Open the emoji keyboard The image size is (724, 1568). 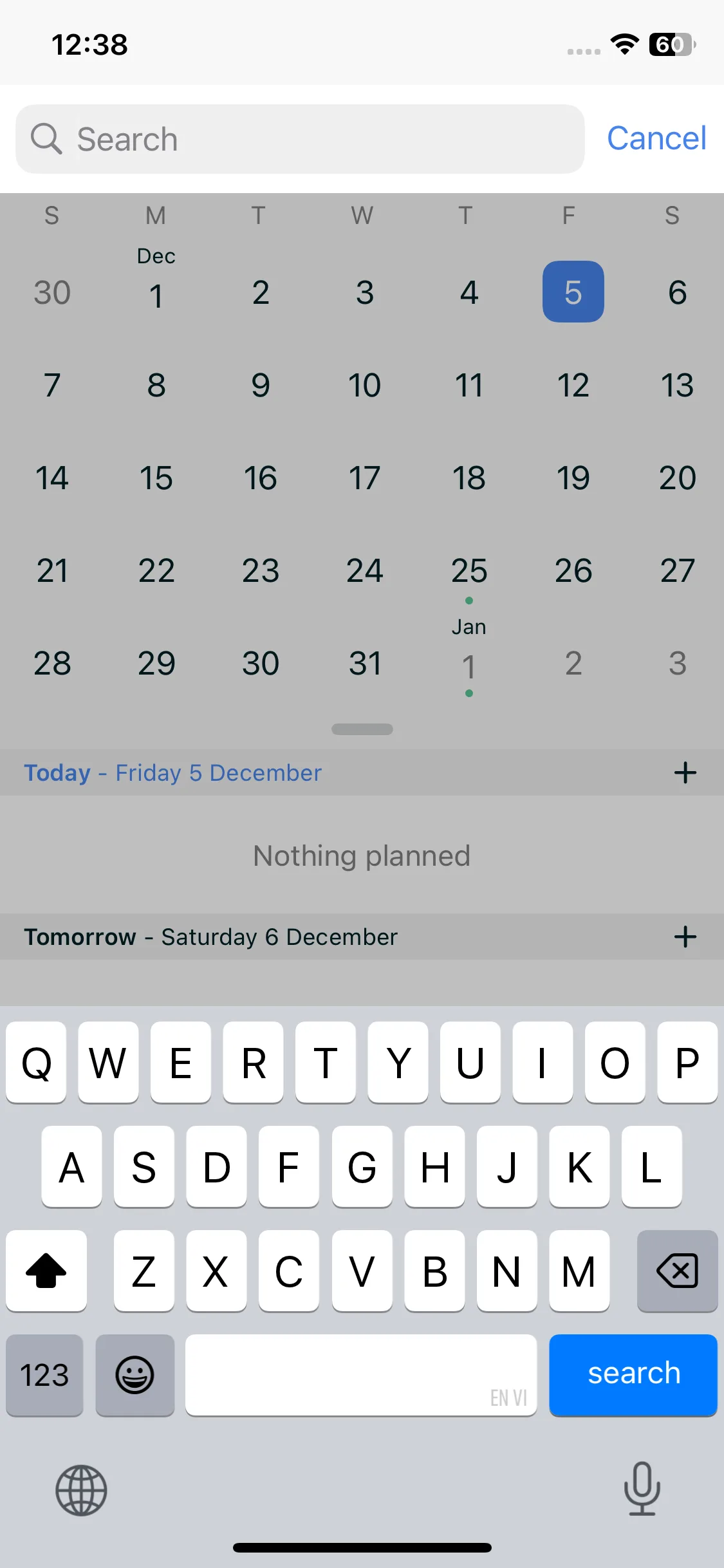135,1376
